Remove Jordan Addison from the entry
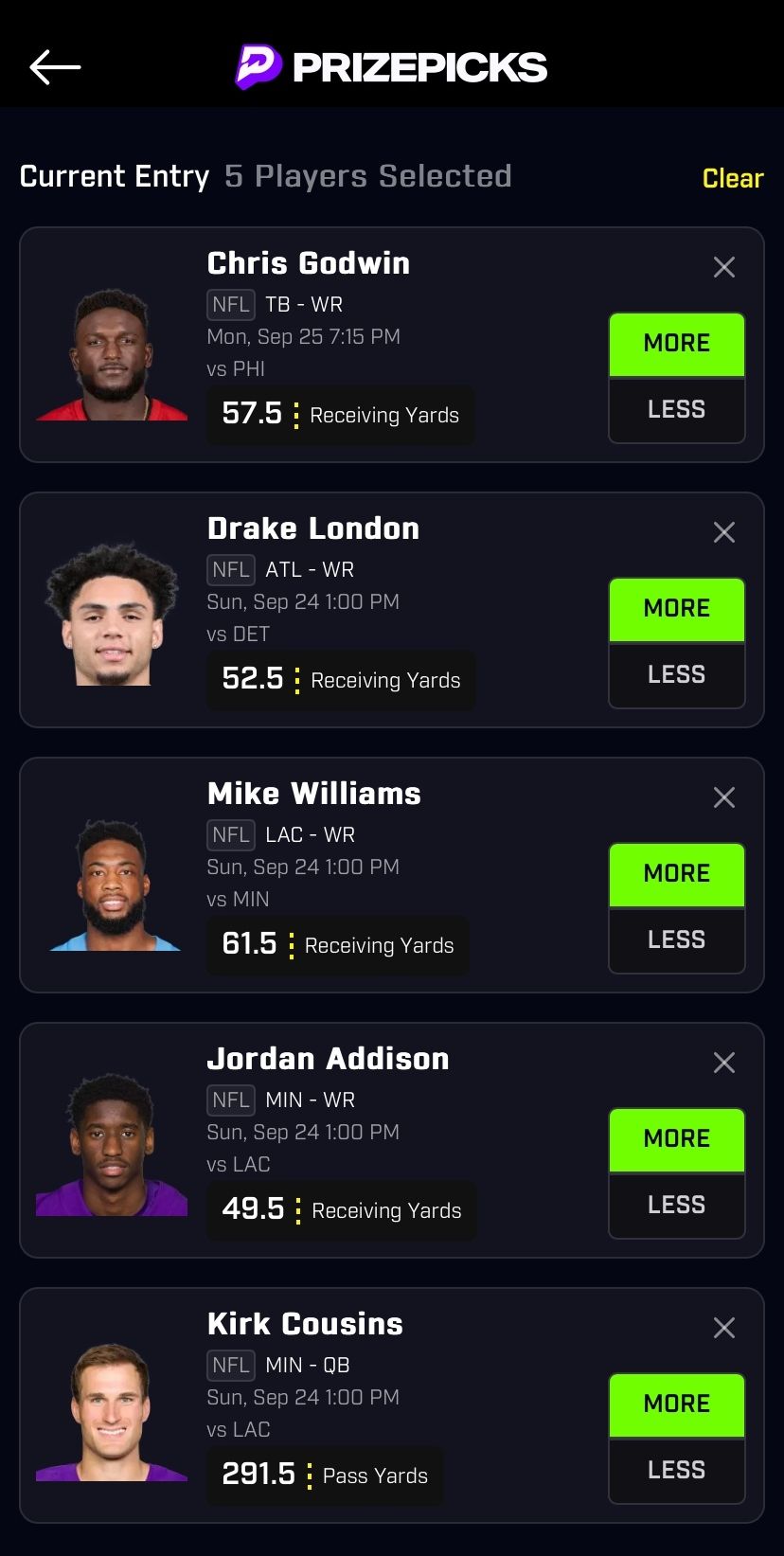Image resolution: width=784 pixels, height=1556 pixels. pyautogui.click(x=723, y=1063)
